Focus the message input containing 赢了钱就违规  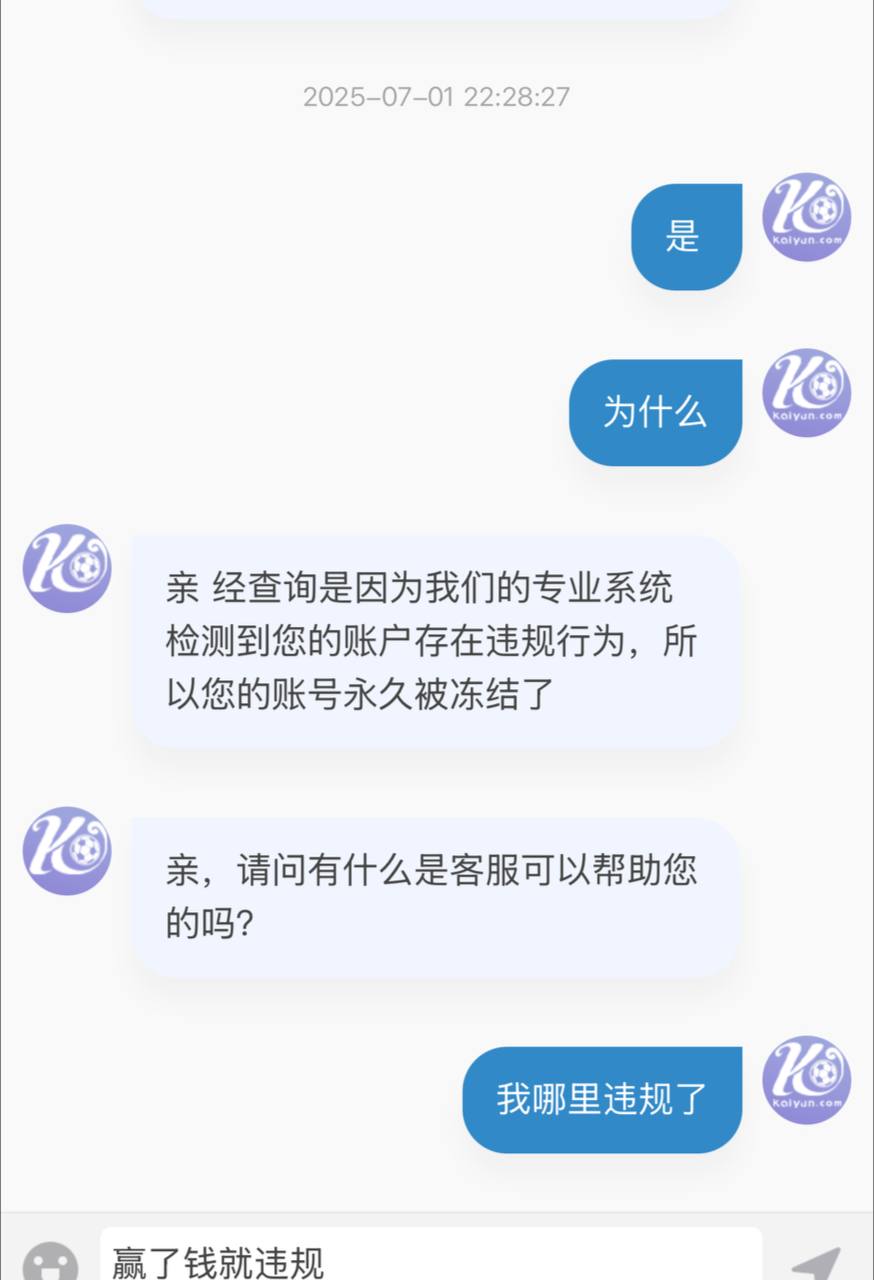click(430, 1260)
